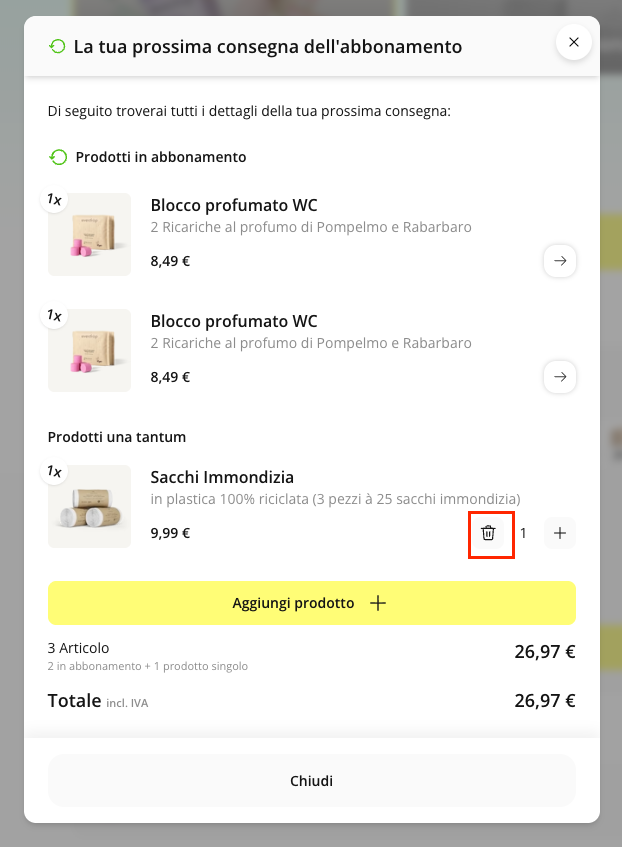Close the subscription delivery dialog
The image size is (622, 847).
573,42
